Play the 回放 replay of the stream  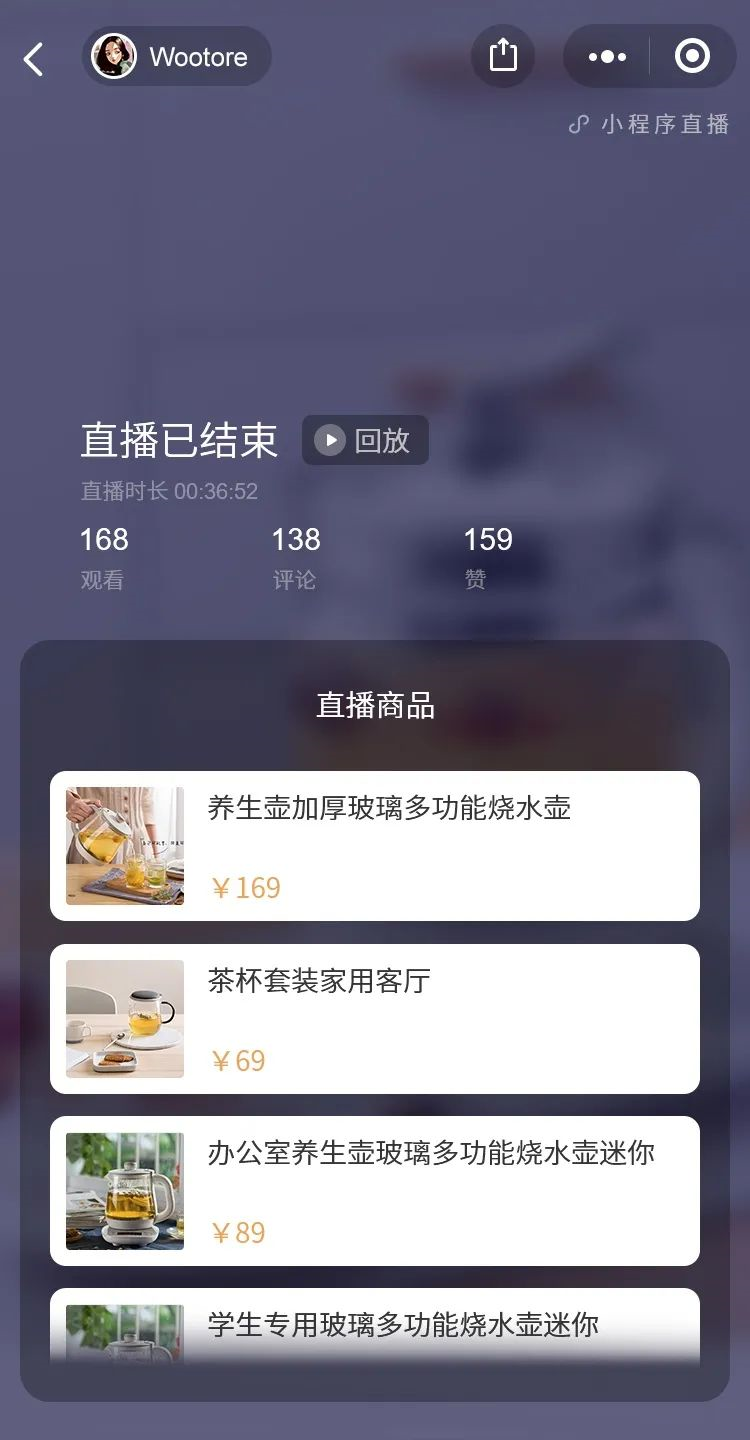click(366, 440)
